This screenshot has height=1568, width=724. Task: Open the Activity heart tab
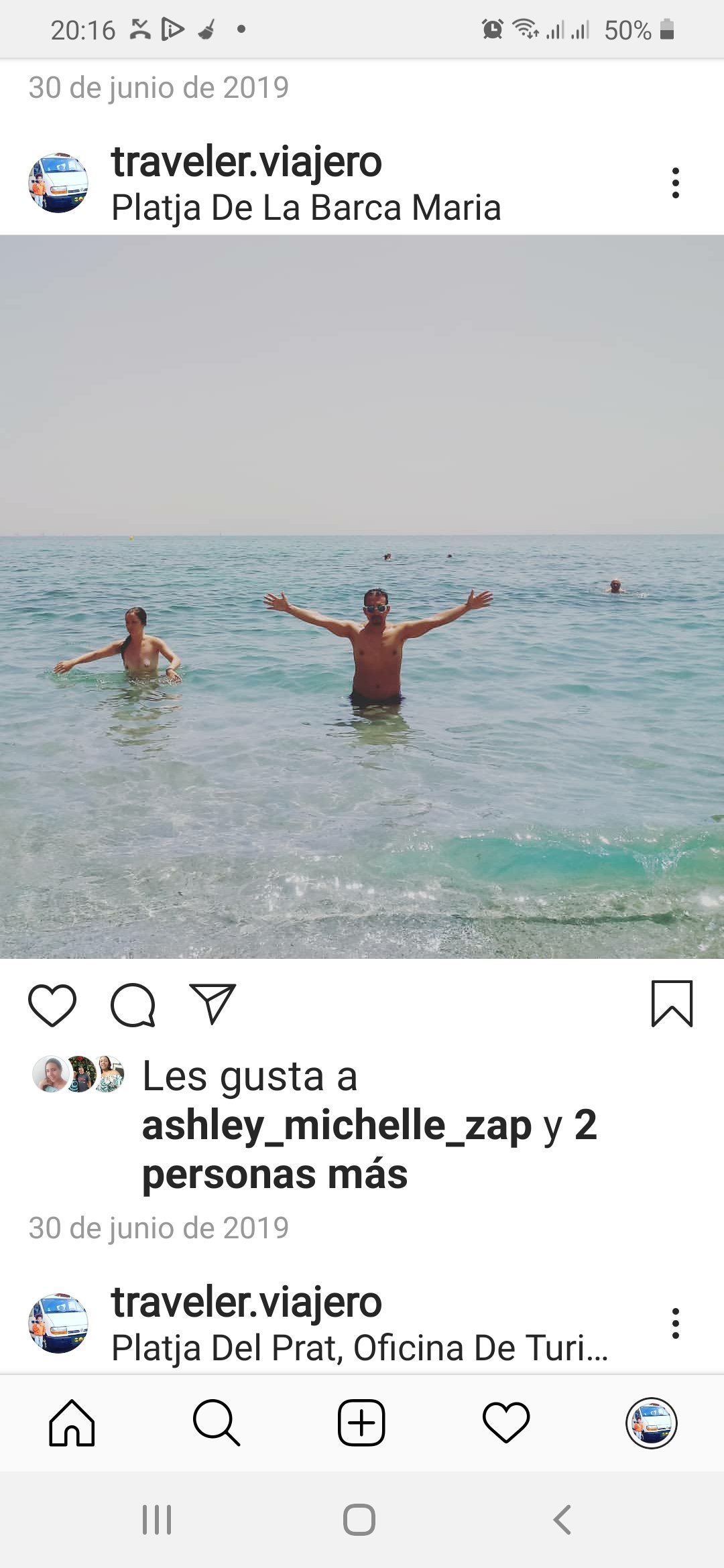click(506, 1423)
